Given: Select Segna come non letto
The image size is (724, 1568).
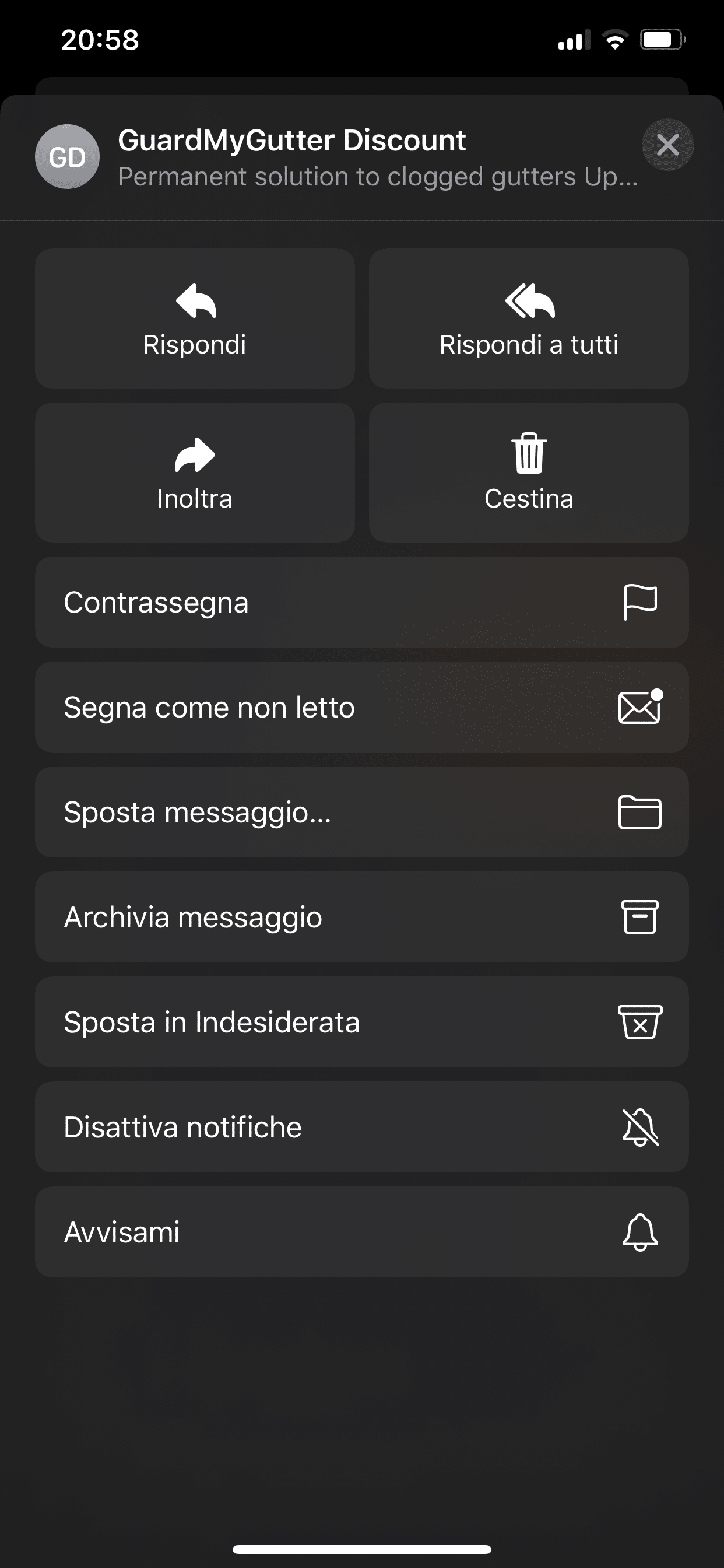Looking at the screenshot, I should pos(361,708).
